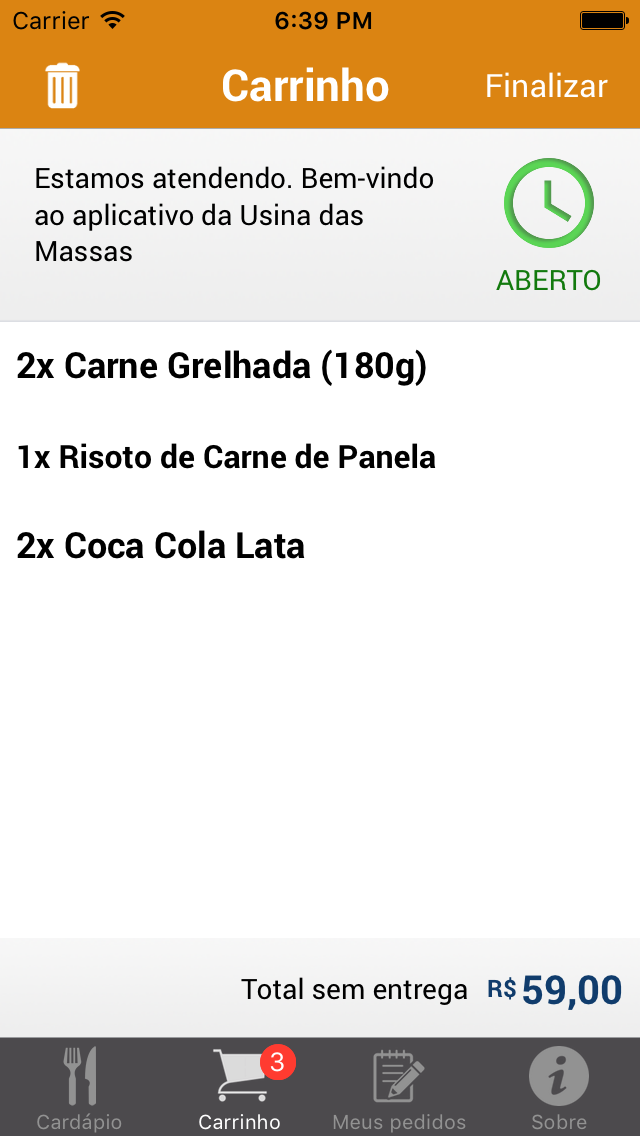Open the Meus pedidos tab
This screenshot has width=640, height=1136.
[399, 1087]
